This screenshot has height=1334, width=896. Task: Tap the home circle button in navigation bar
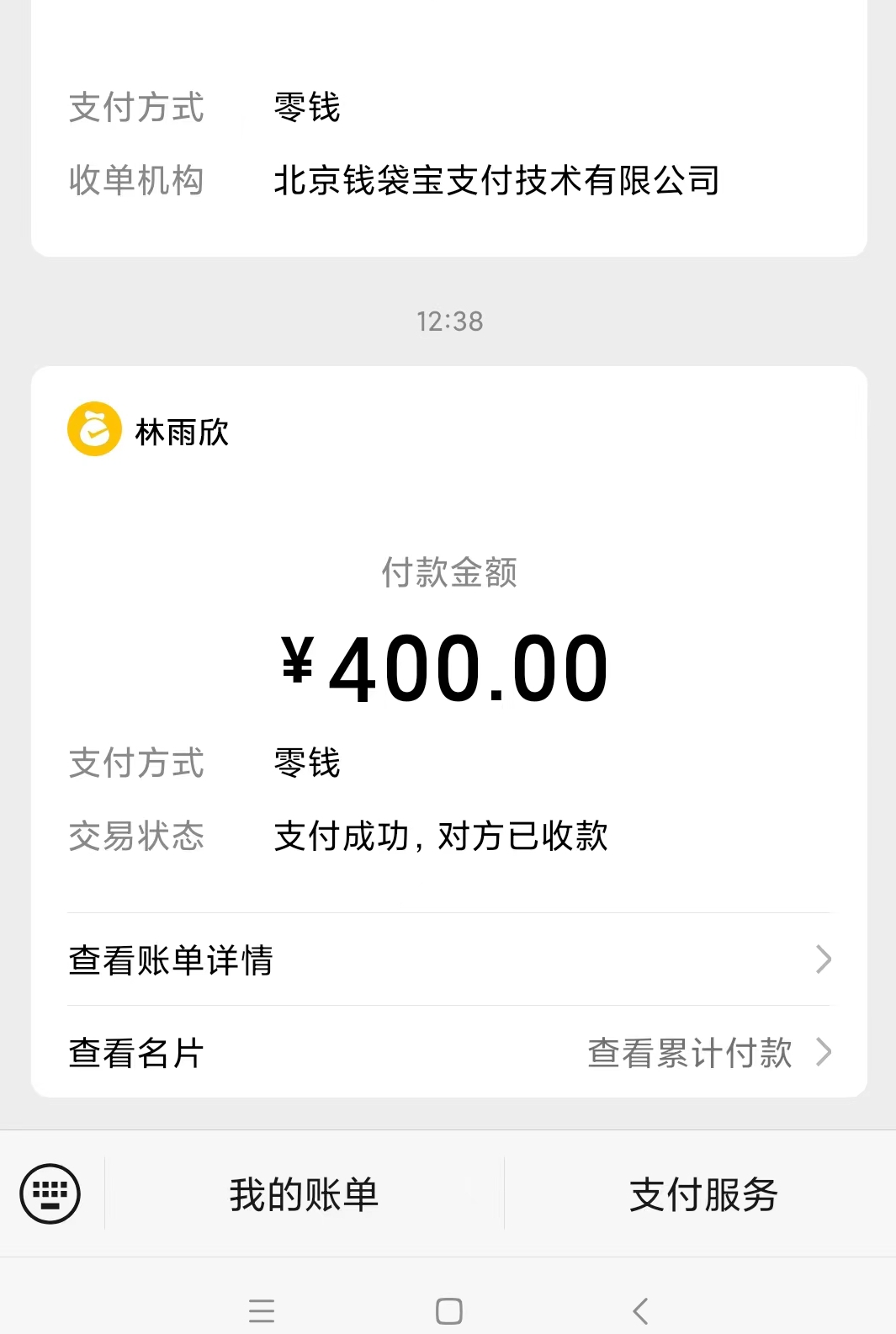(448, 1311)
